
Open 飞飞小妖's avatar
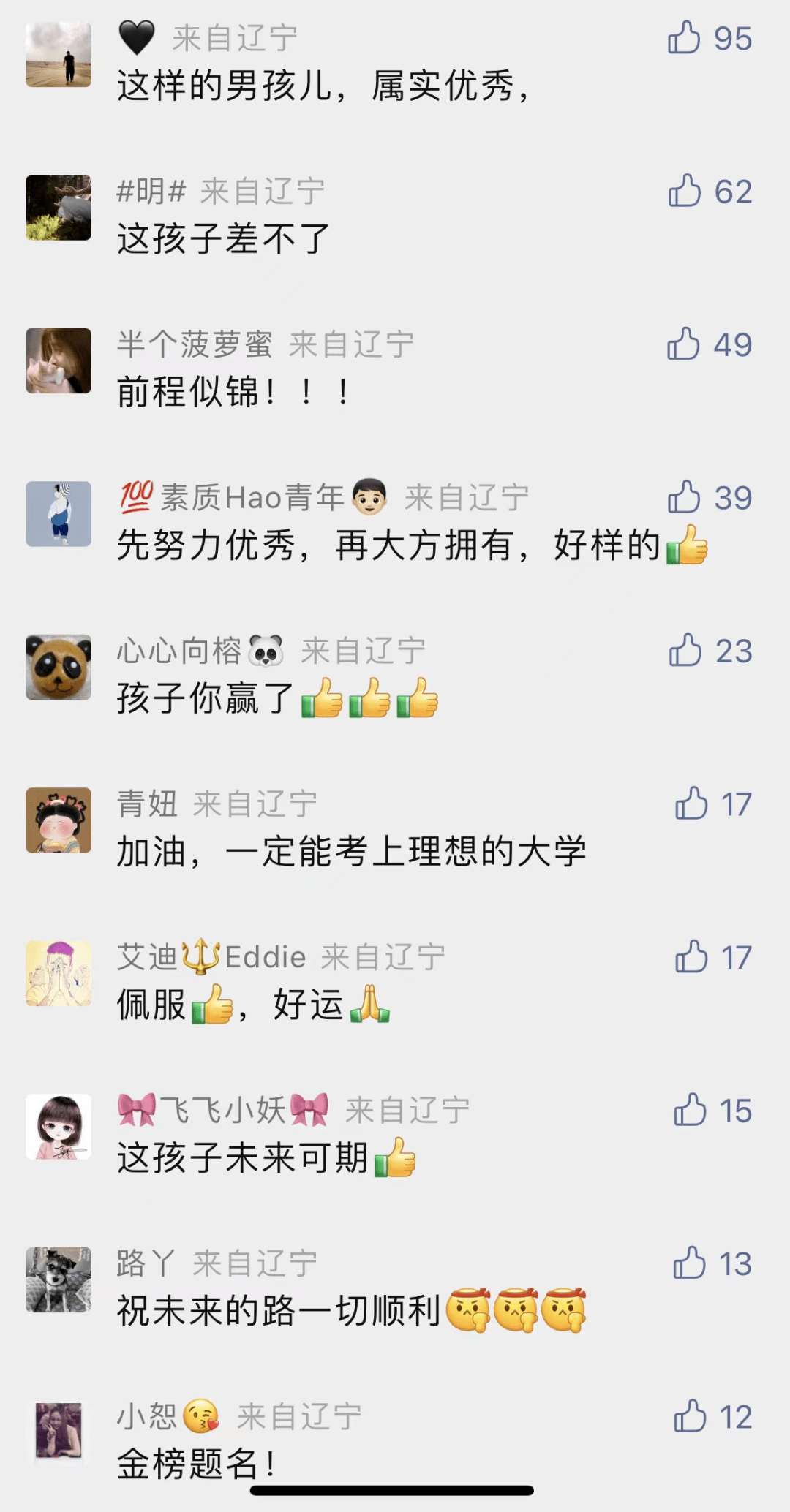point(59,1127)
